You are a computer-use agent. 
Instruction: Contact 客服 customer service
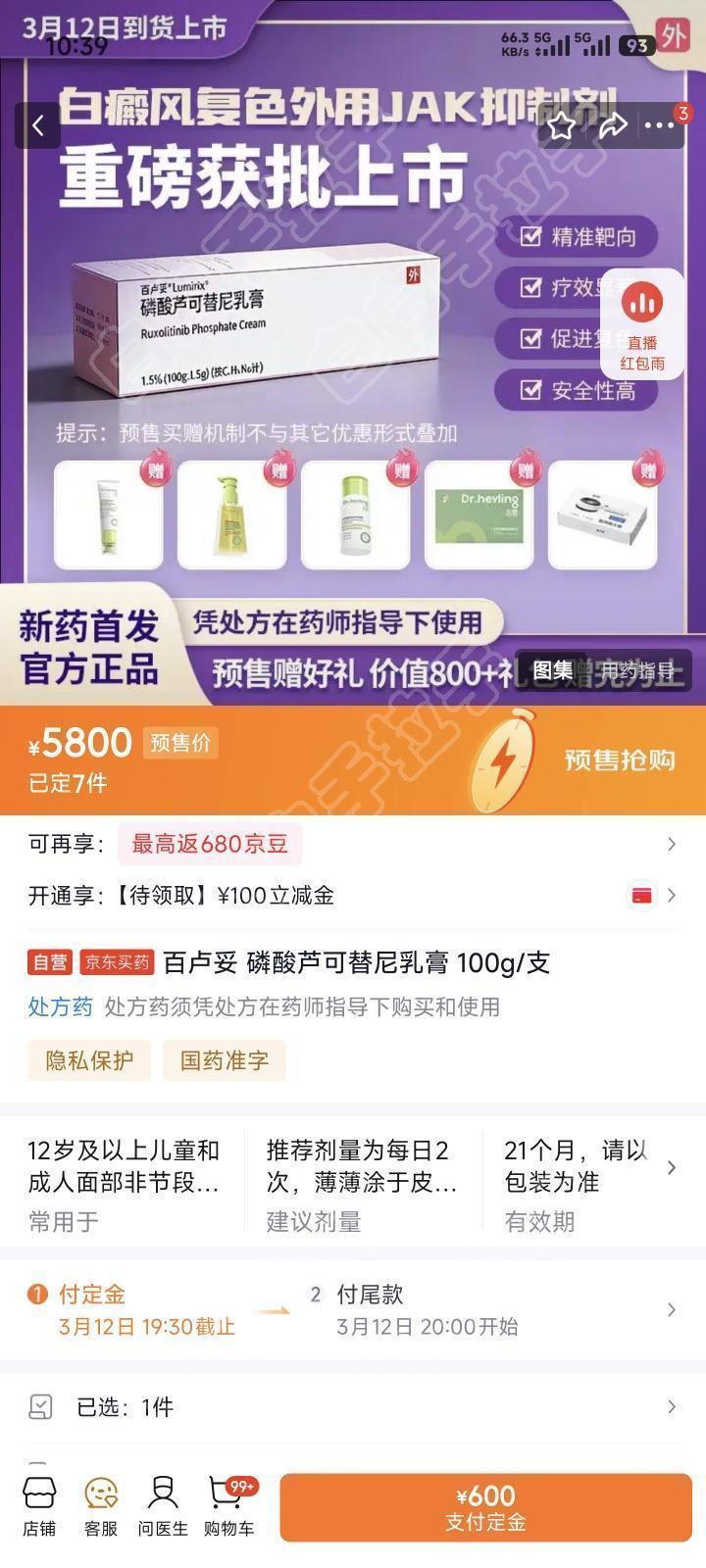tap(101, 1506)
